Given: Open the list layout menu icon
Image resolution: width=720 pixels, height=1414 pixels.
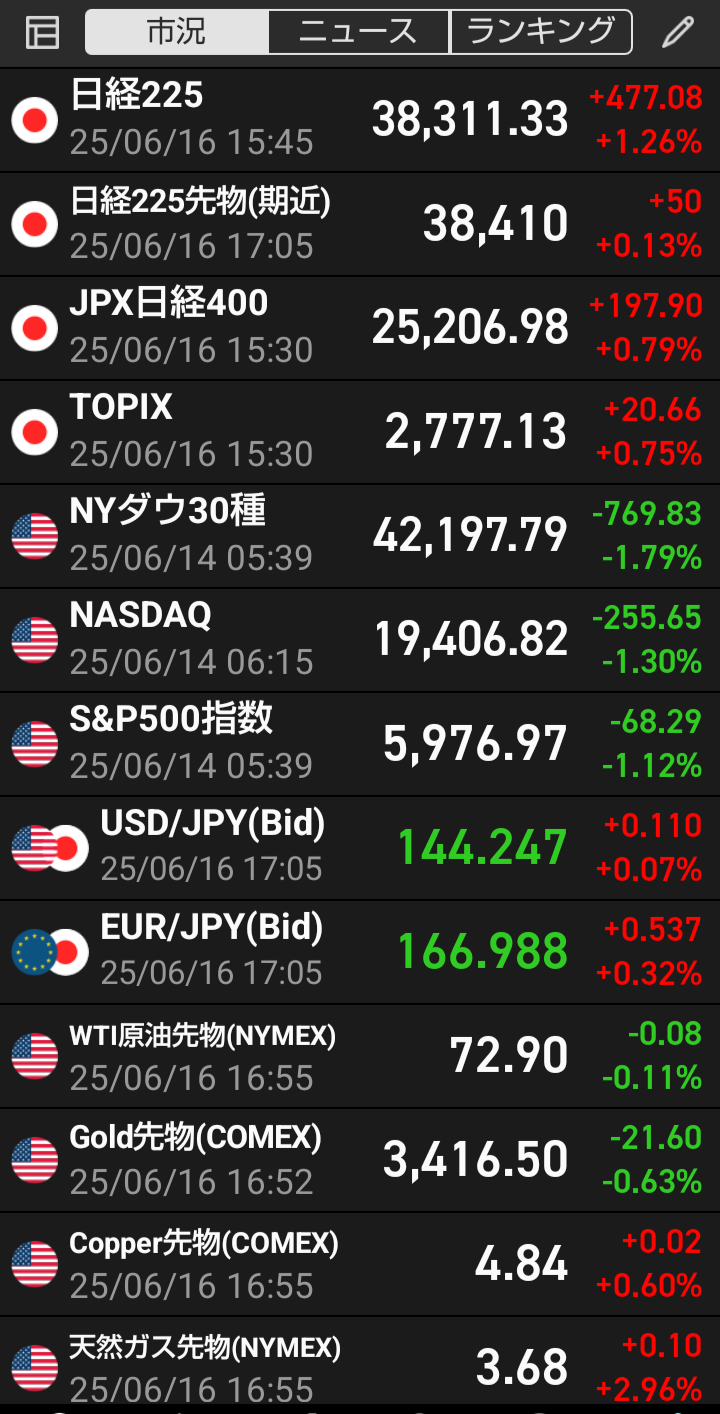Looking at the screenshot, I should pyautogui.click(x=42, y=33).
